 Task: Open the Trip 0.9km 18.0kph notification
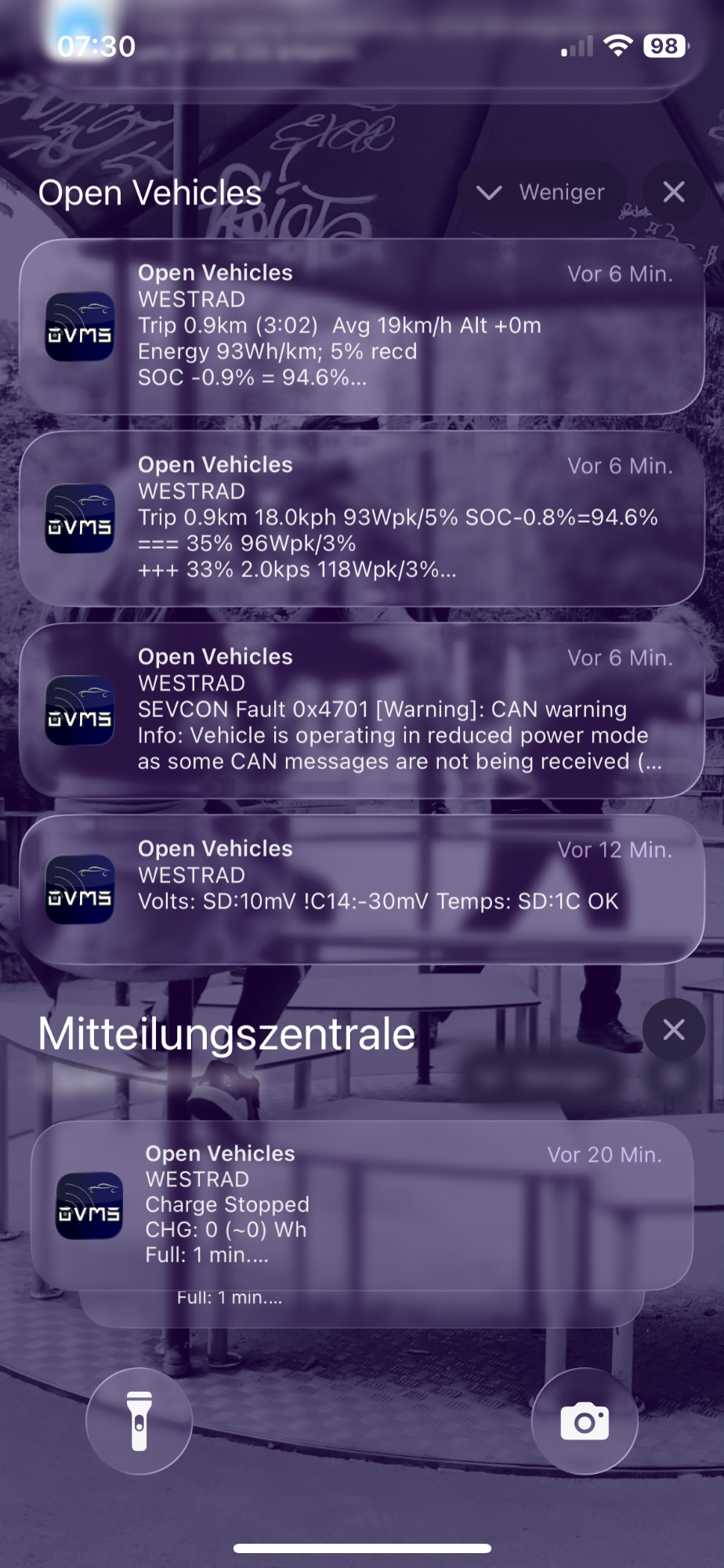pos(361,517)
